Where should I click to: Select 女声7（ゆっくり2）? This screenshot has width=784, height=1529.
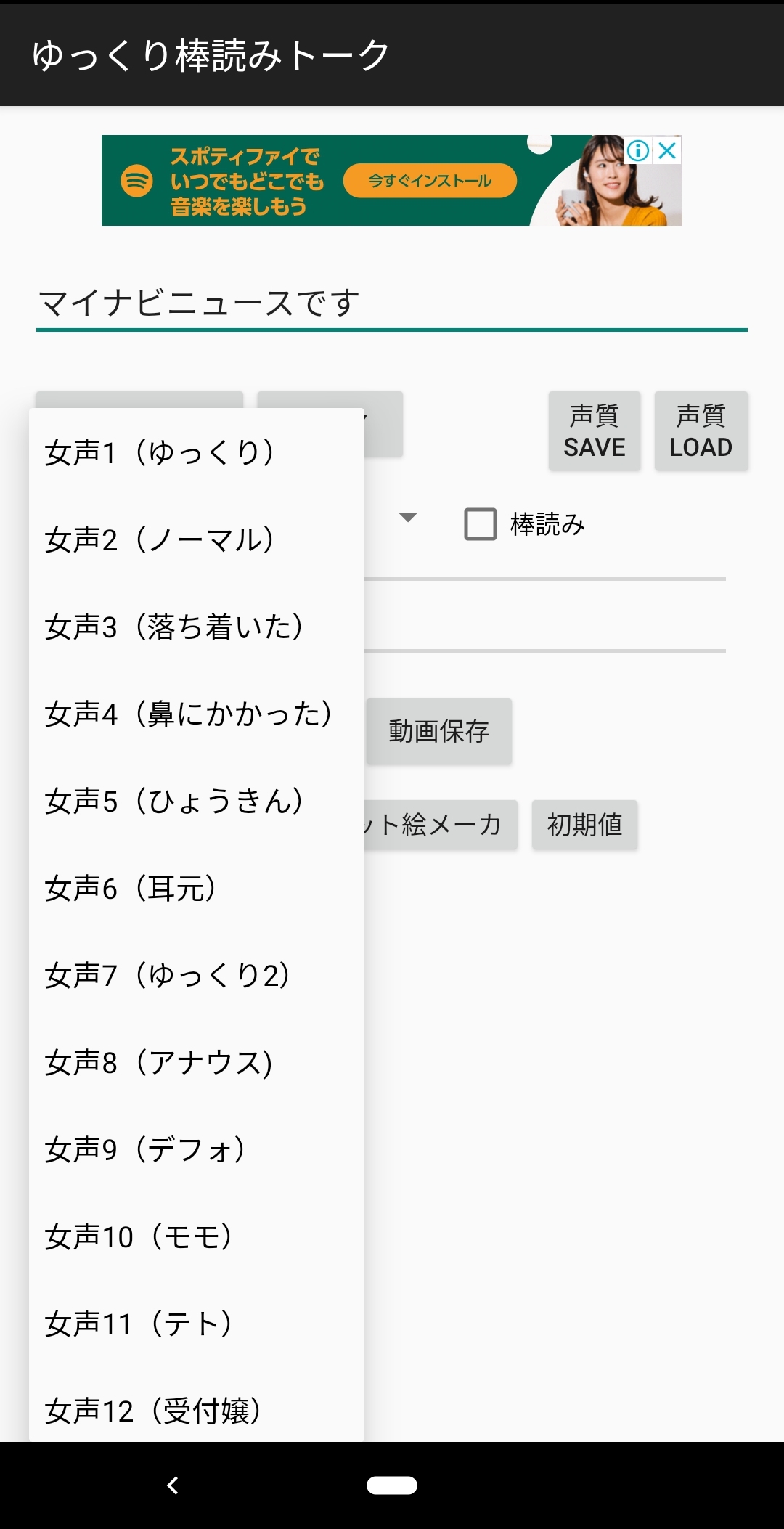tap(196, 975)
